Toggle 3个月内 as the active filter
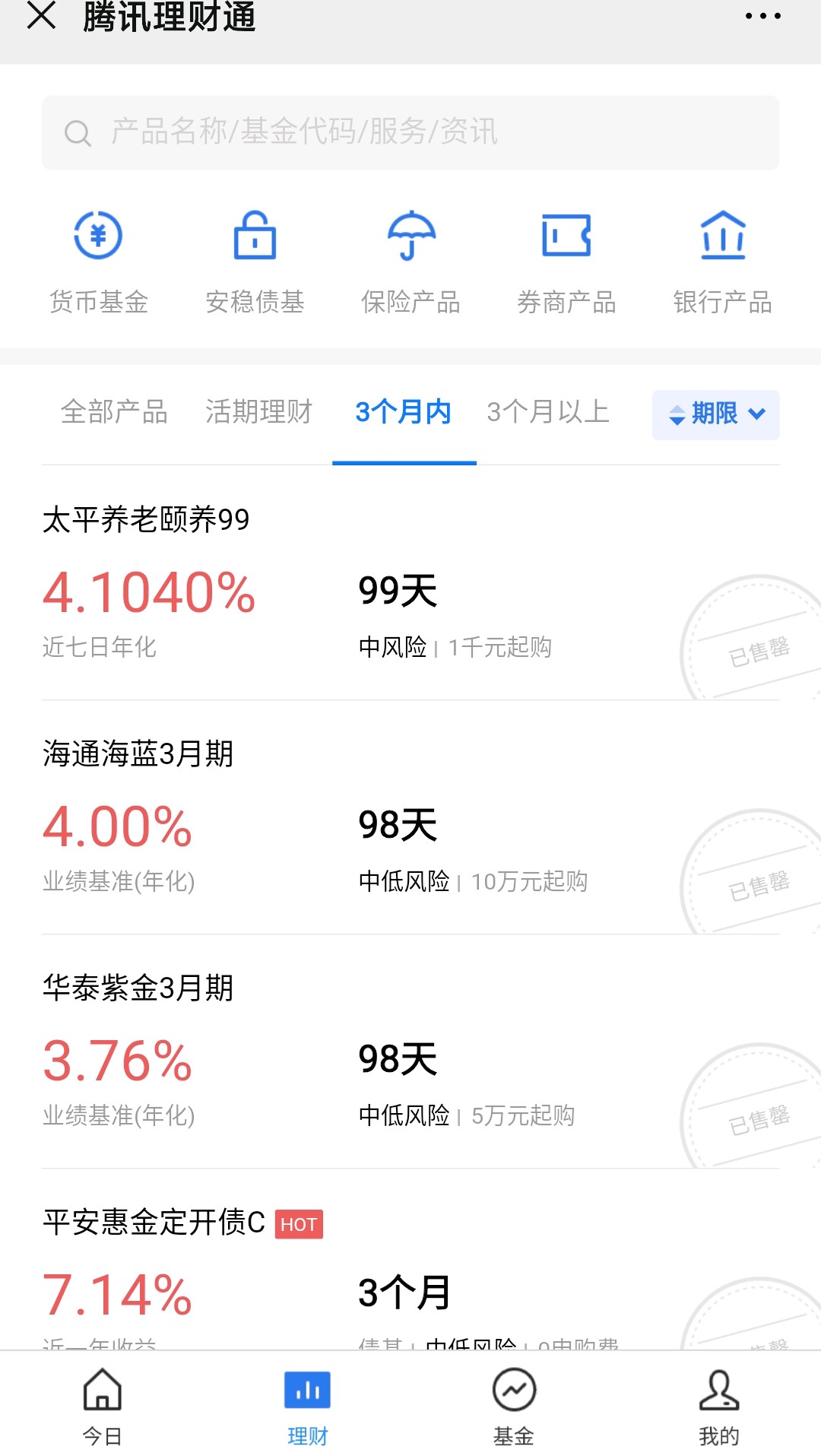 [404, 412]
